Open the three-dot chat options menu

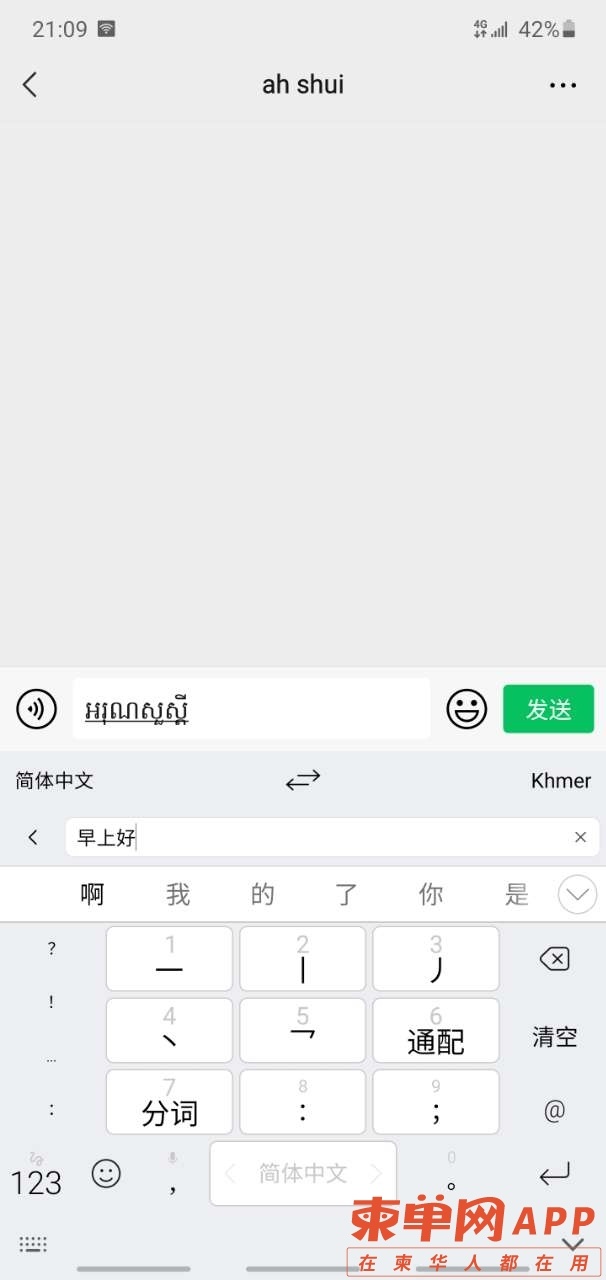[563, 85]
